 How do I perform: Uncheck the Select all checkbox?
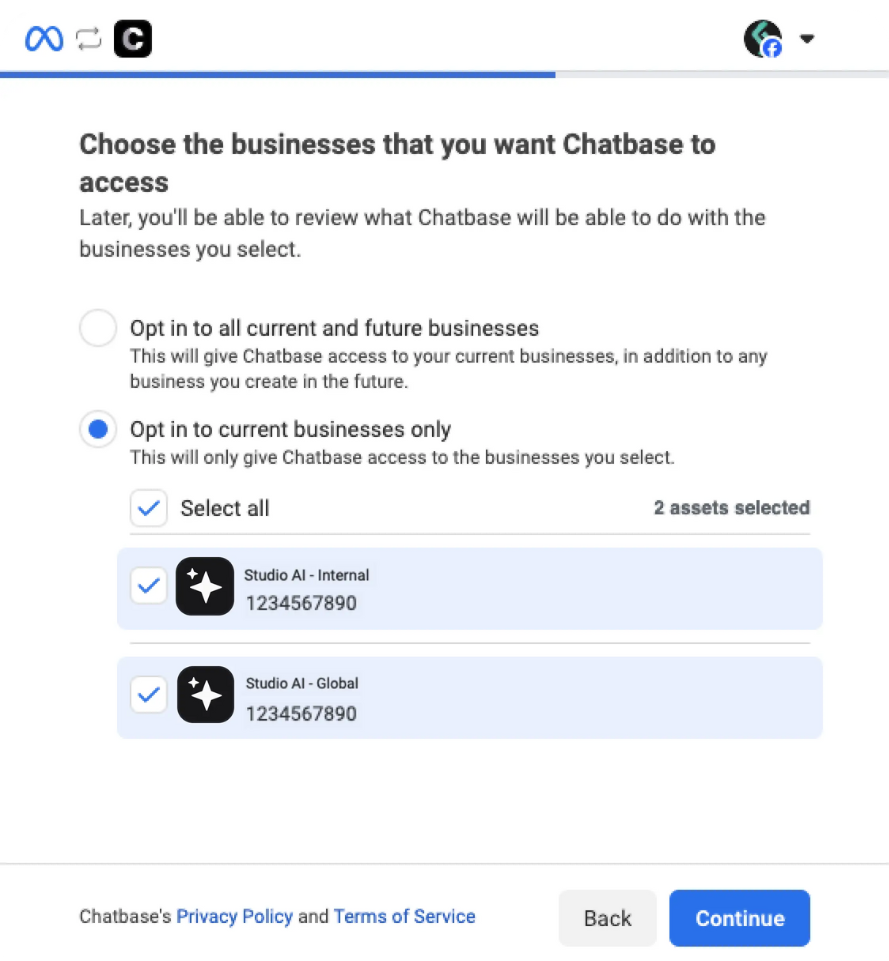[149, 508]
